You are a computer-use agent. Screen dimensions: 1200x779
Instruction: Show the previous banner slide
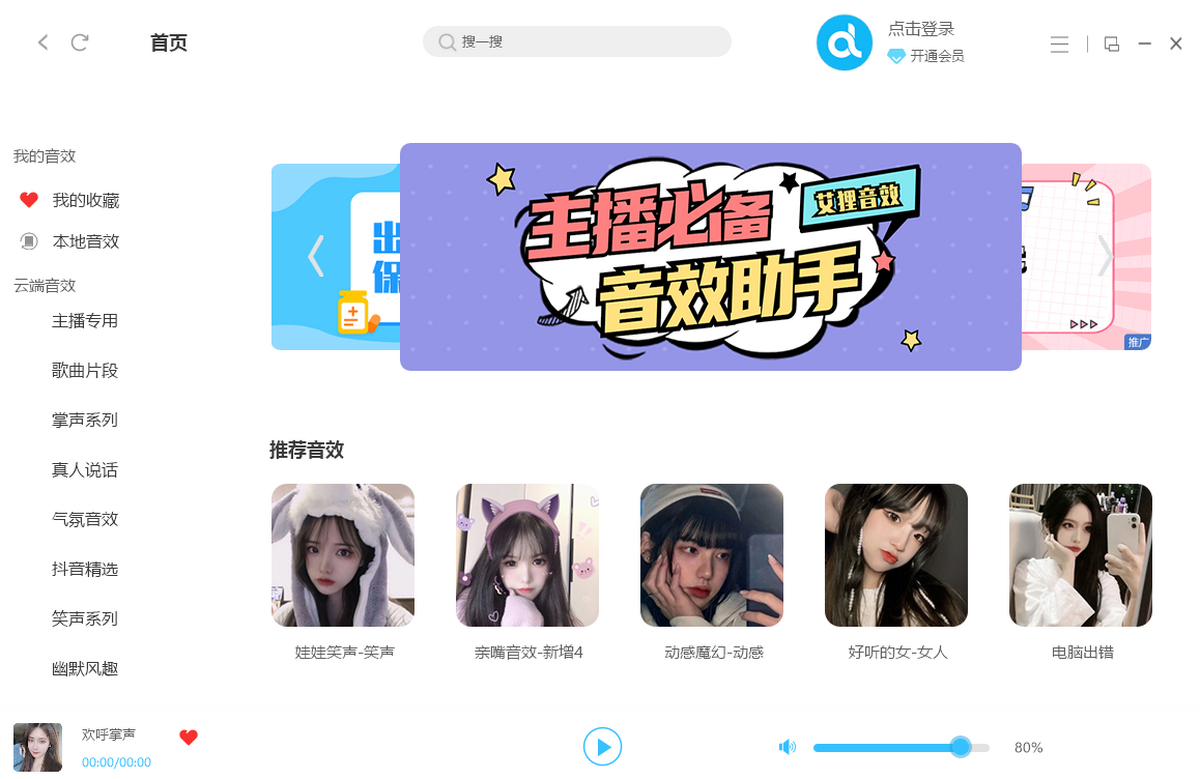pyautogui.click(x=316, y=256)
